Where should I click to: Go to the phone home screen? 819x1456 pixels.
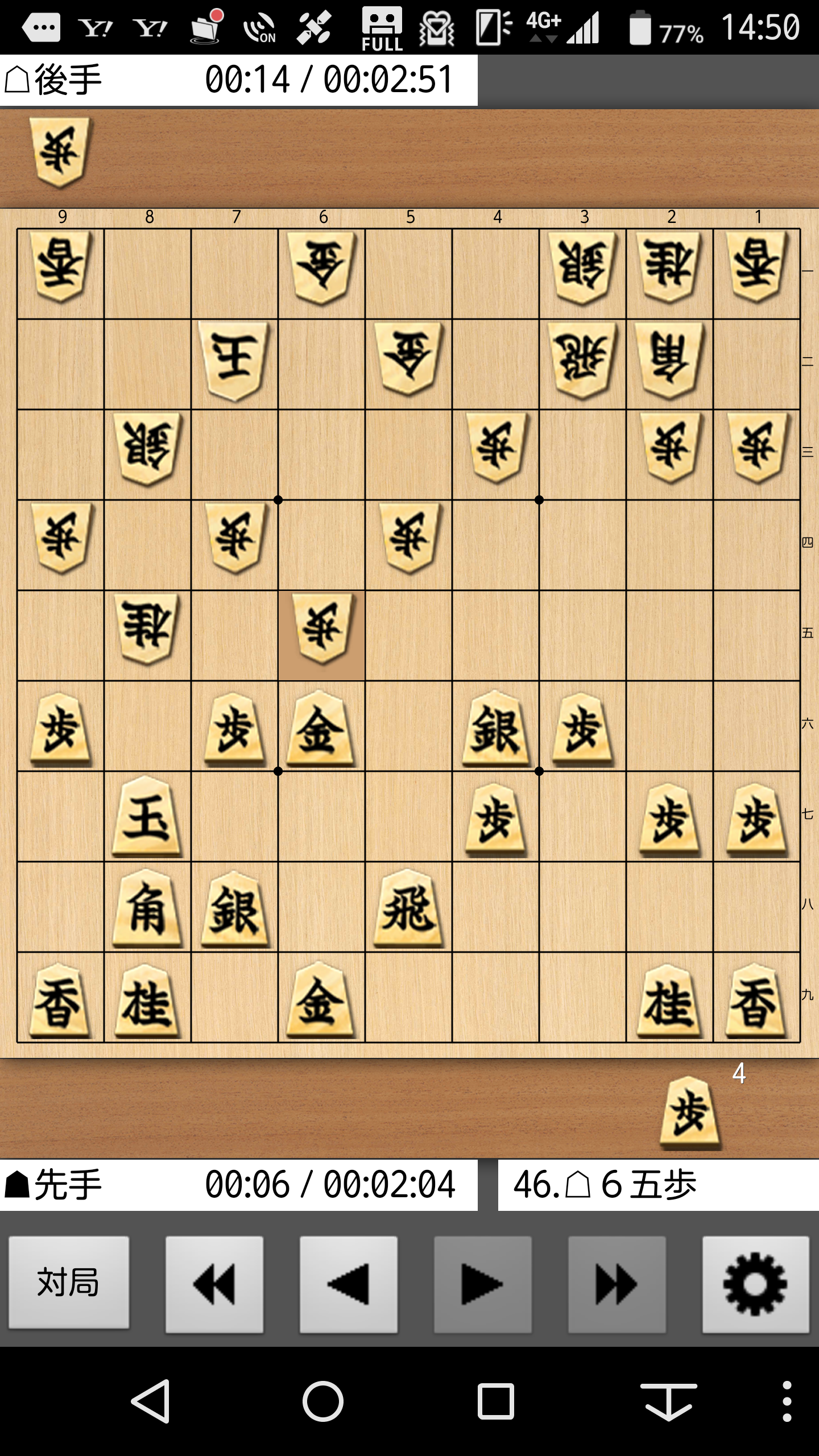coord(323,1401)
